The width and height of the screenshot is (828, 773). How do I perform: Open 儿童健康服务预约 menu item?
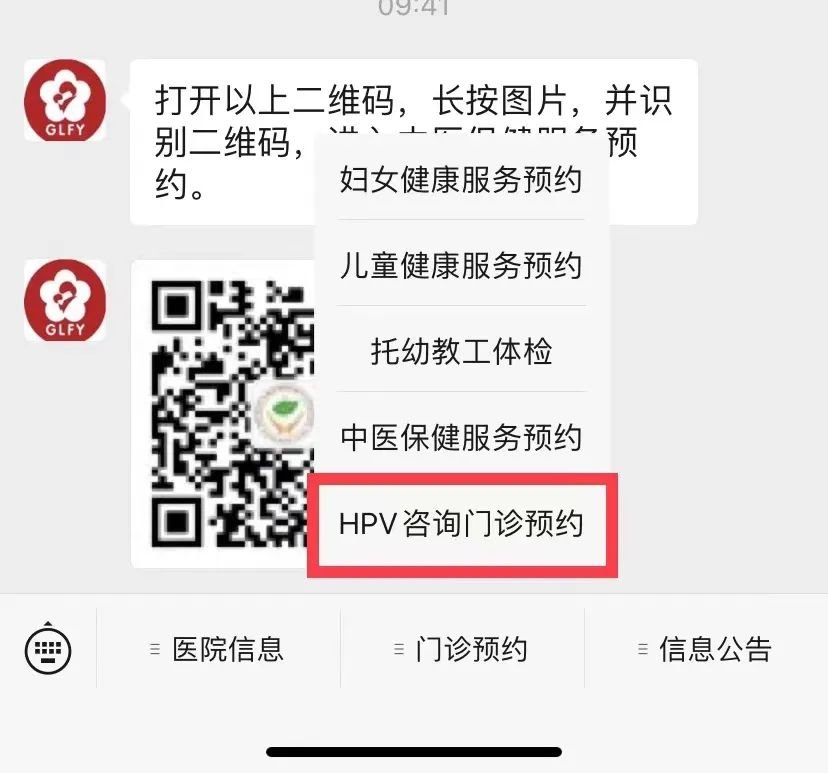[x=461, y=266]
